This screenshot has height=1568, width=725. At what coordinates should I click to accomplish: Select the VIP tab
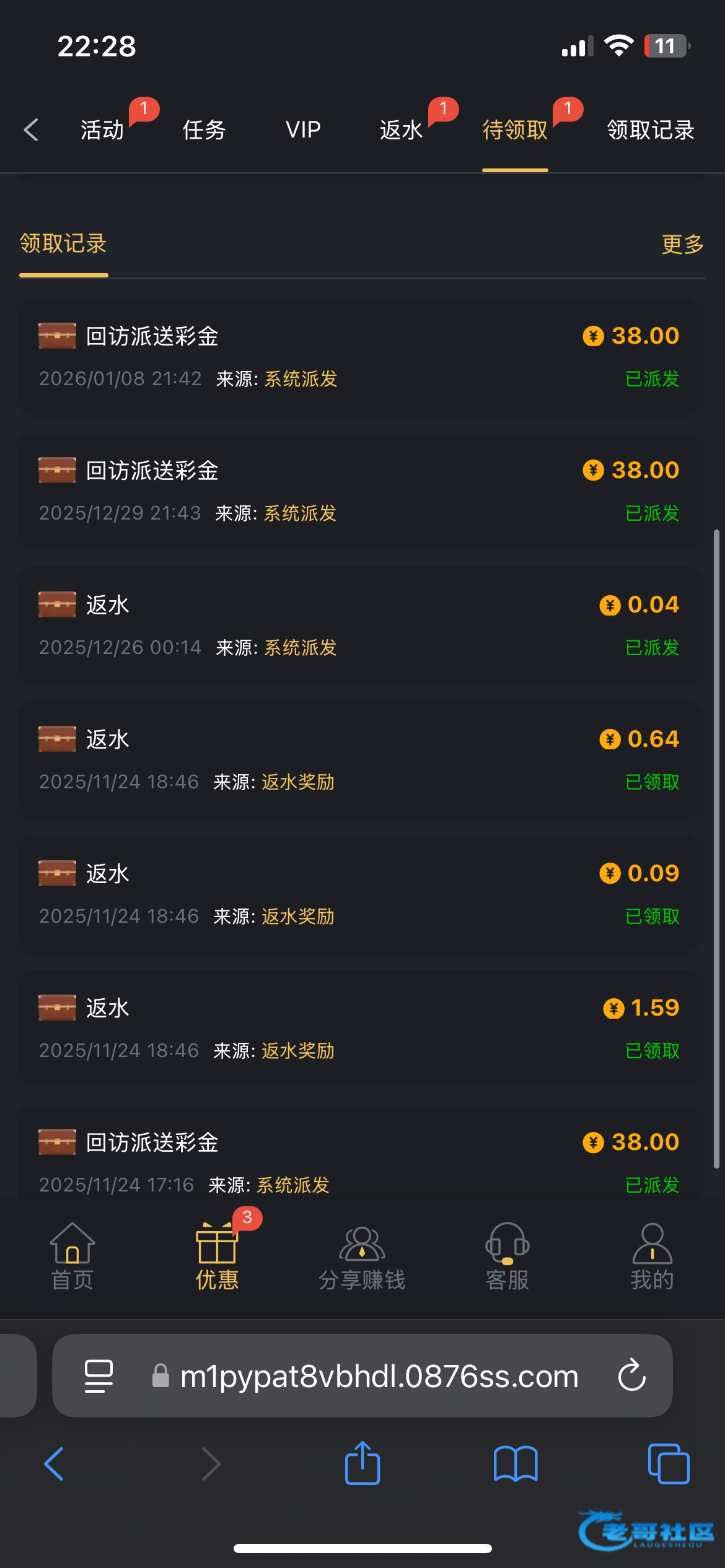[303, 130]
